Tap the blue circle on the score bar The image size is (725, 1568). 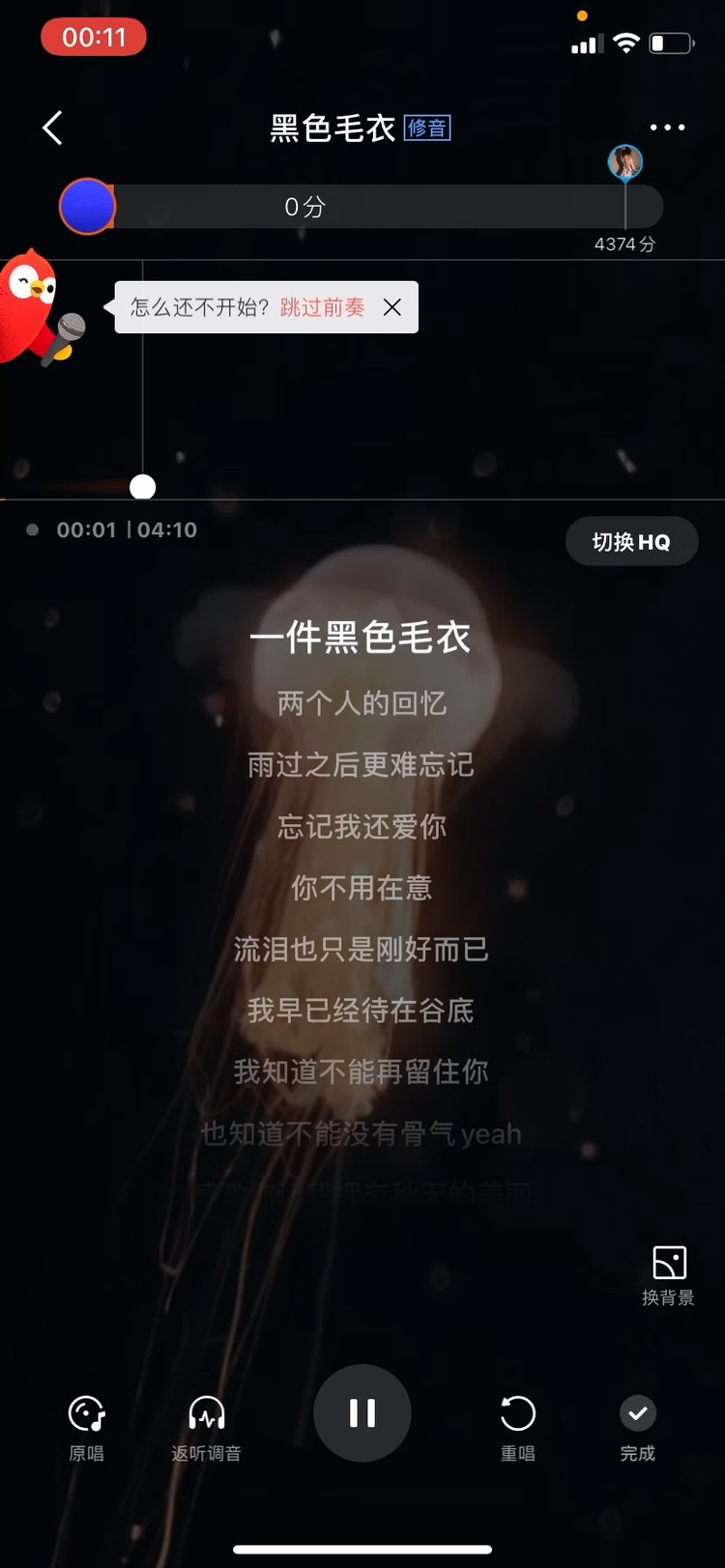pos(87,206)
